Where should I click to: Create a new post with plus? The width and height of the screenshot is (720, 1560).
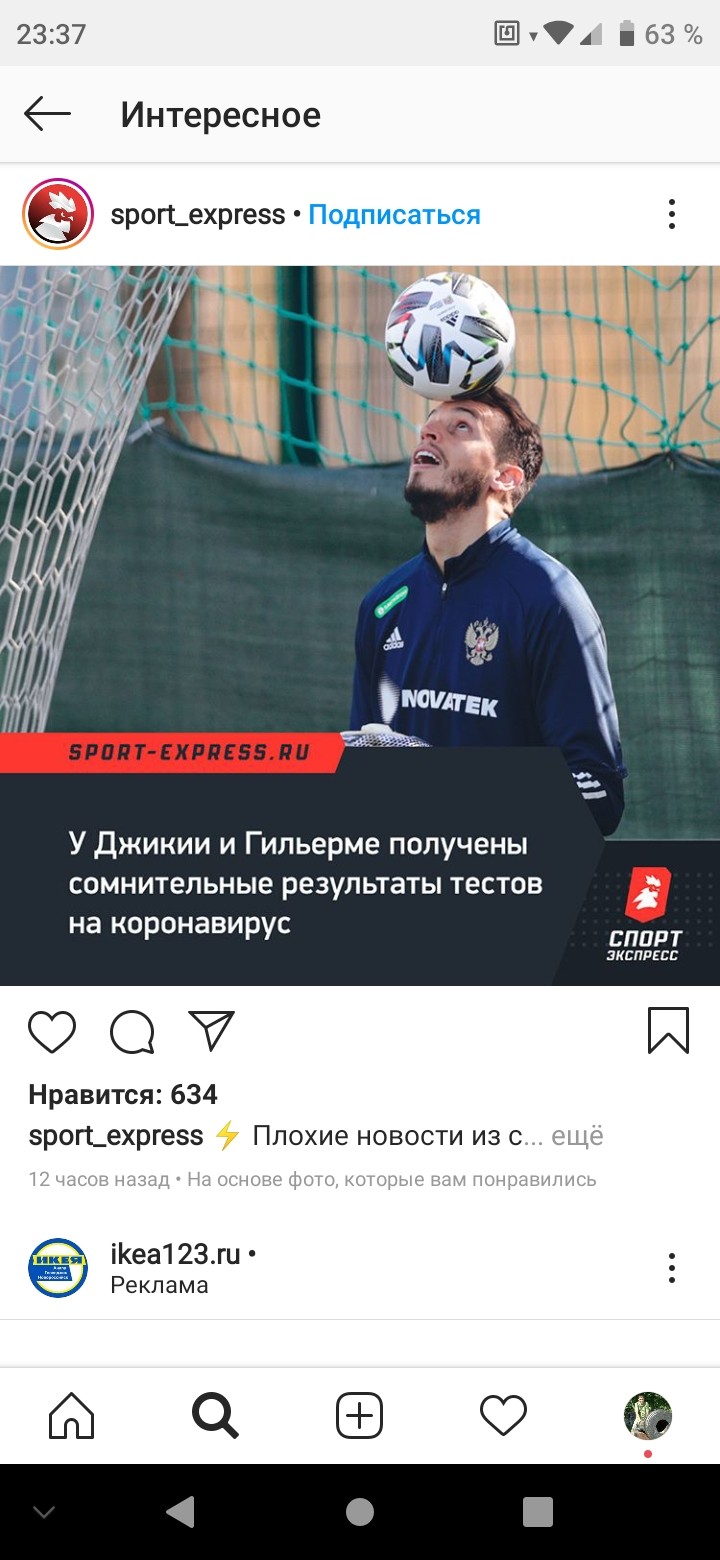point(359,1416)
